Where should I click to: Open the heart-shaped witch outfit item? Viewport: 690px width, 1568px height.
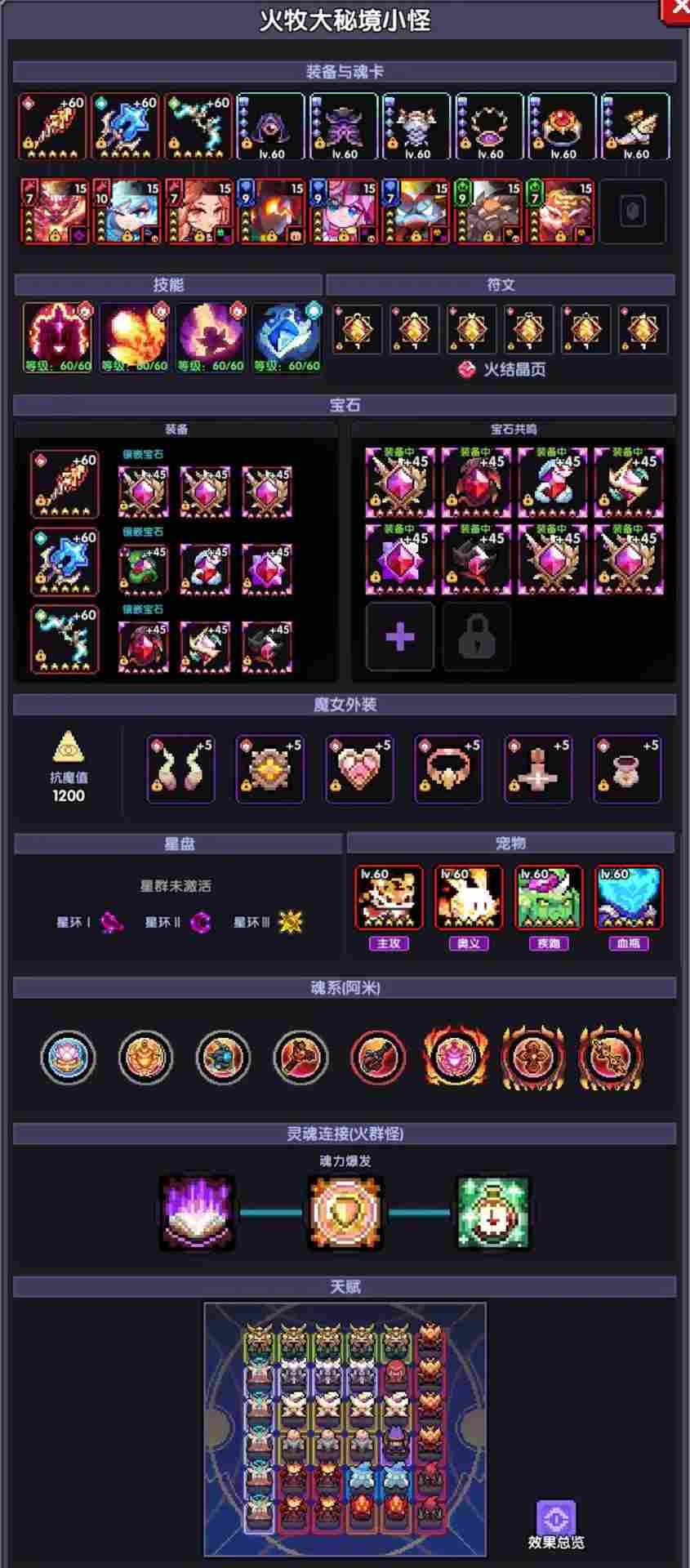tap(359, 769)
